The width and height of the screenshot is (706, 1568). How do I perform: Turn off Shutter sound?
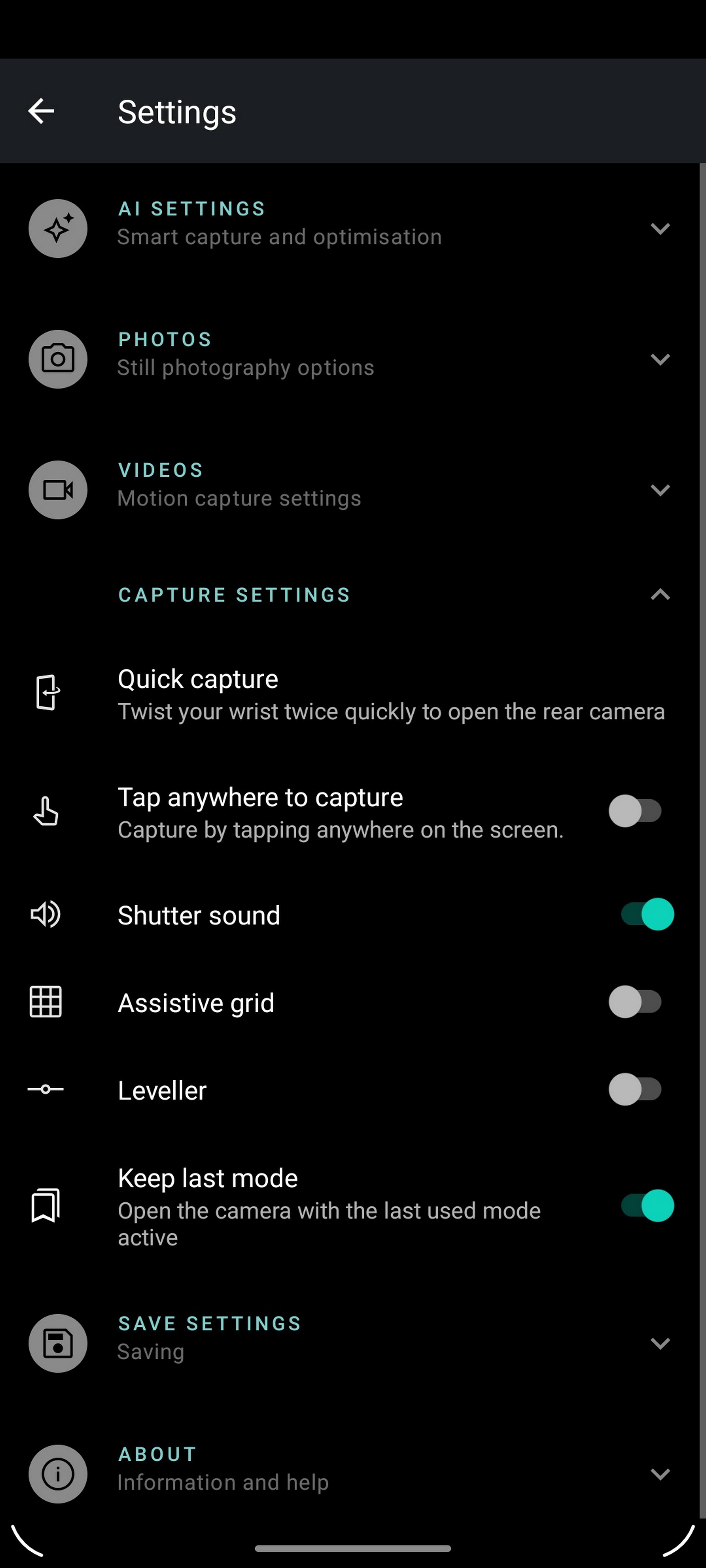click(x=647, y=914)
